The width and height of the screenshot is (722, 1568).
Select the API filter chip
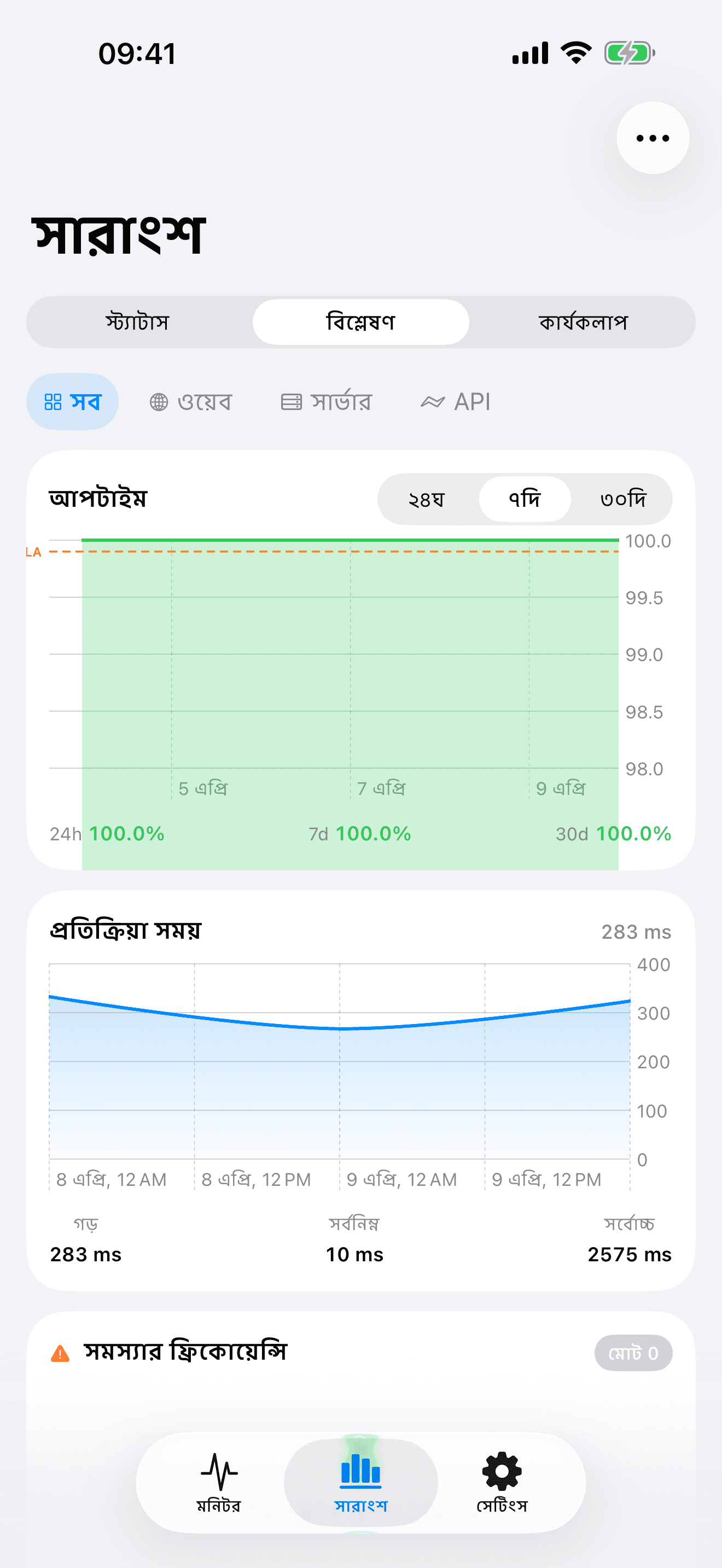pyautogui.click(x=456, y=402)
